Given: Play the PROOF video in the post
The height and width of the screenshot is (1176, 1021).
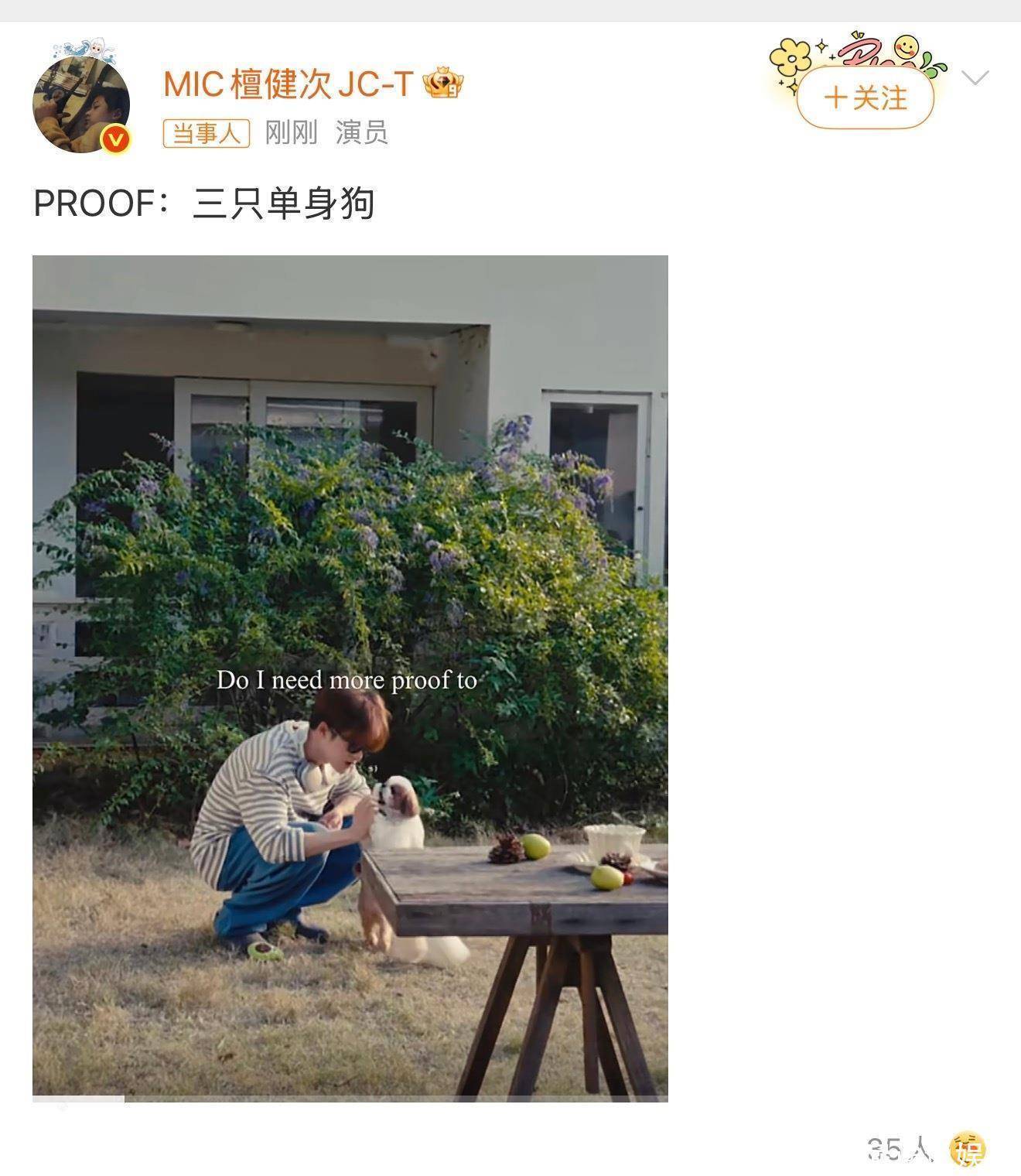Looking at the screenshot, I should click(350, 678).
